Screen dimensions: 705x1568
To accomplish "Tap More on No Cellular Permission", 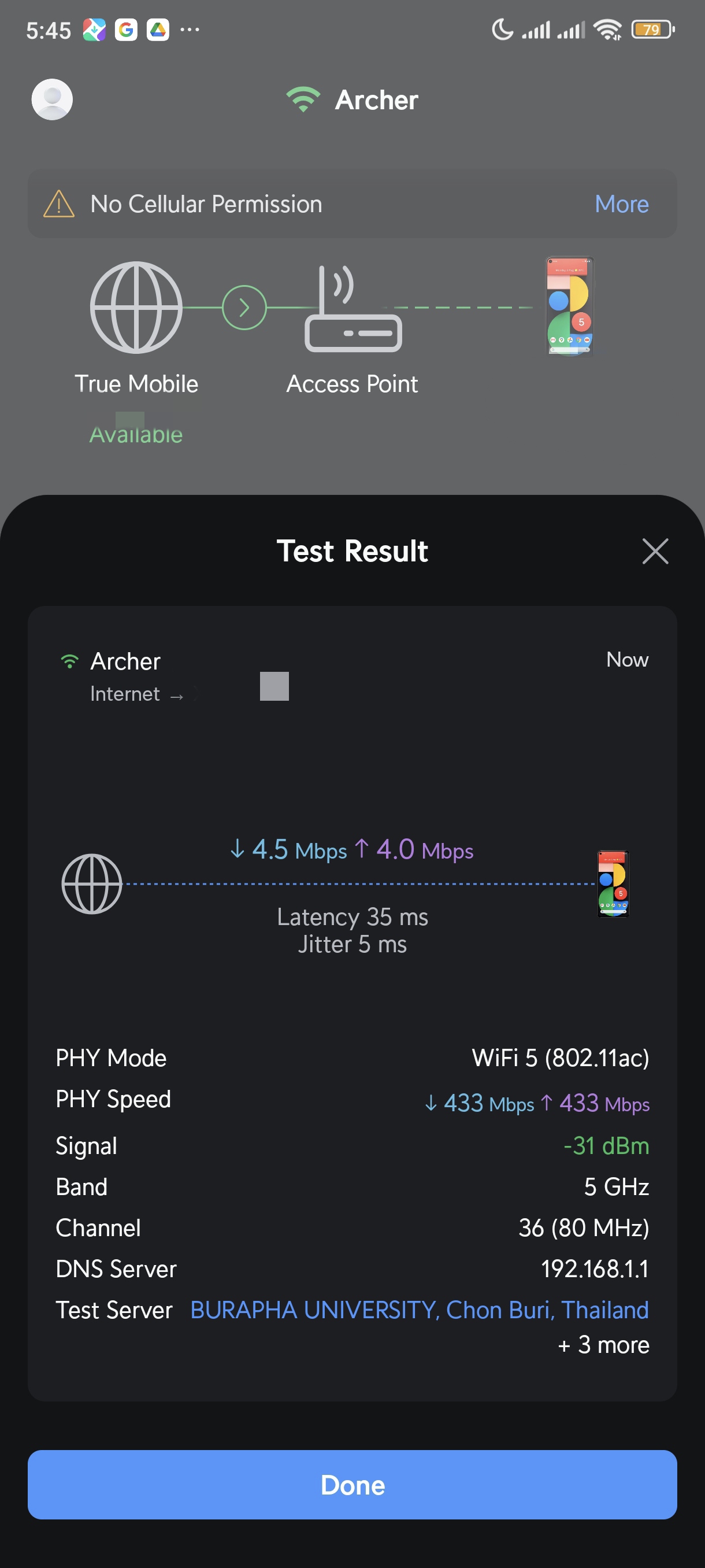I will tap(621, 204).
